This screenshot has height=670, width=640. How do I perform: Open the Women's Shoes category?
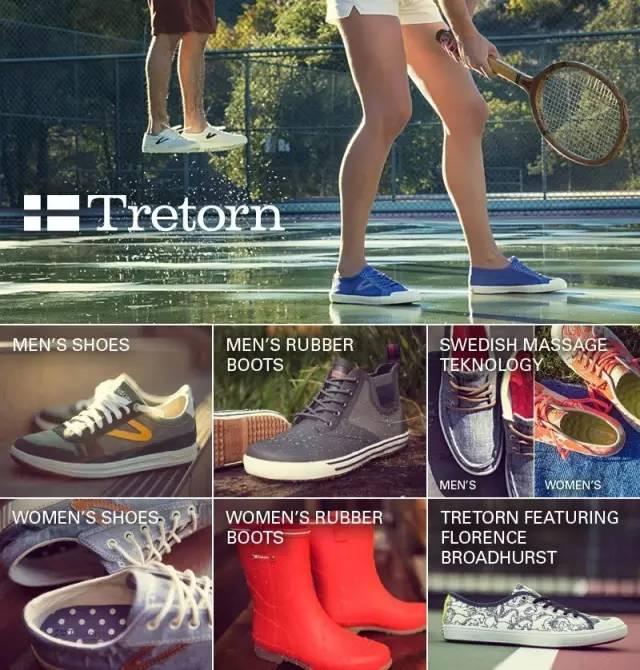tap(105, 584)
